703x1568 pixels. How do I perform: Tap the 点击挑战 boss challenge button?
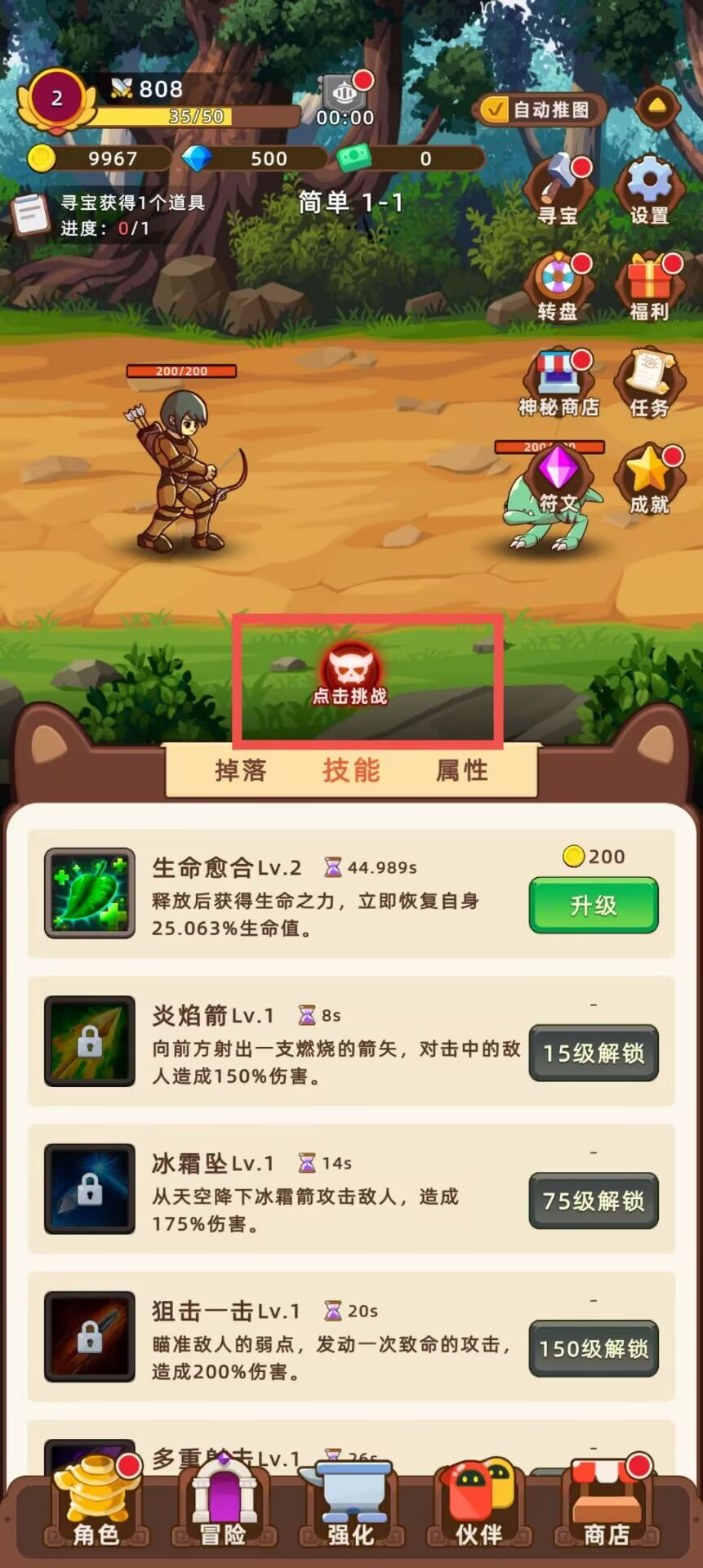pos(350,675)
